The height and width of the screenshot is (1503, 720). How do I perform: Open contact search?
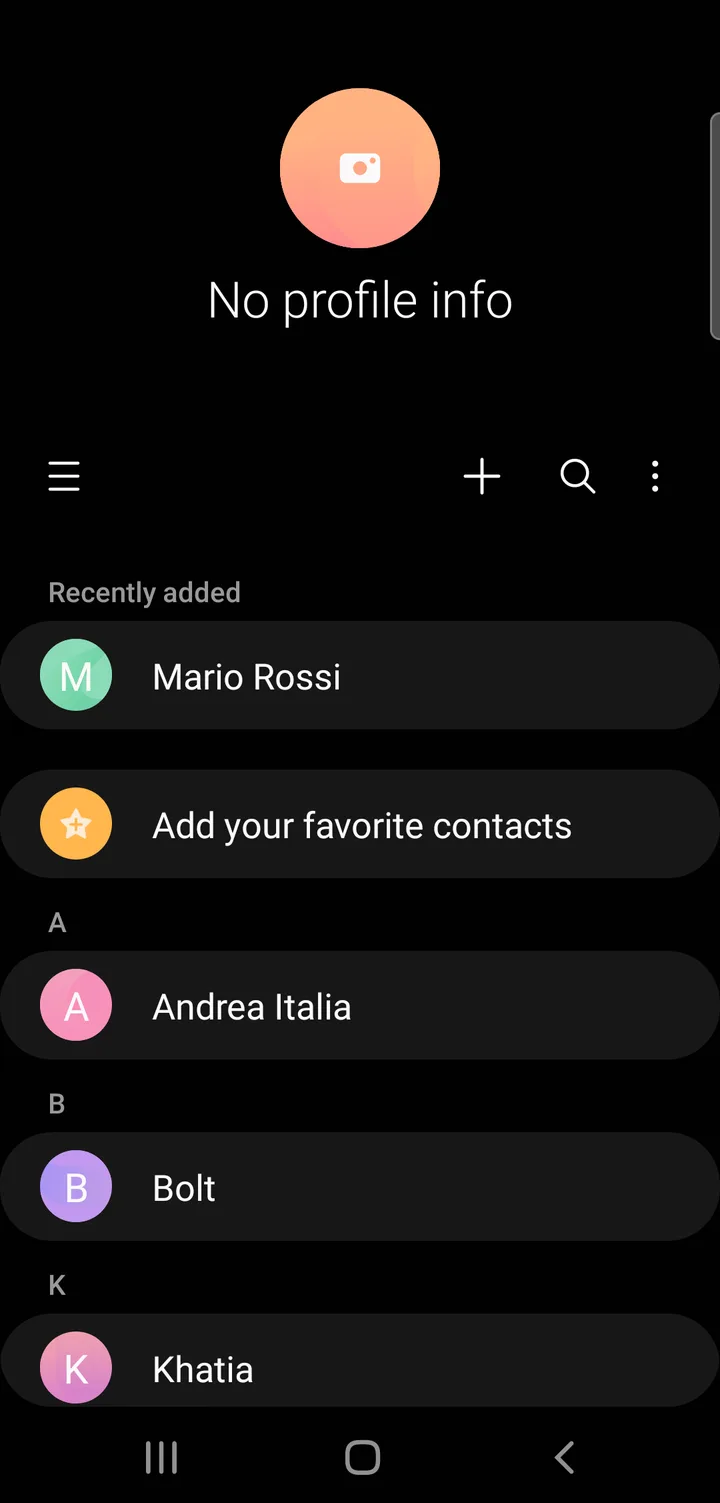pos(577,477)
